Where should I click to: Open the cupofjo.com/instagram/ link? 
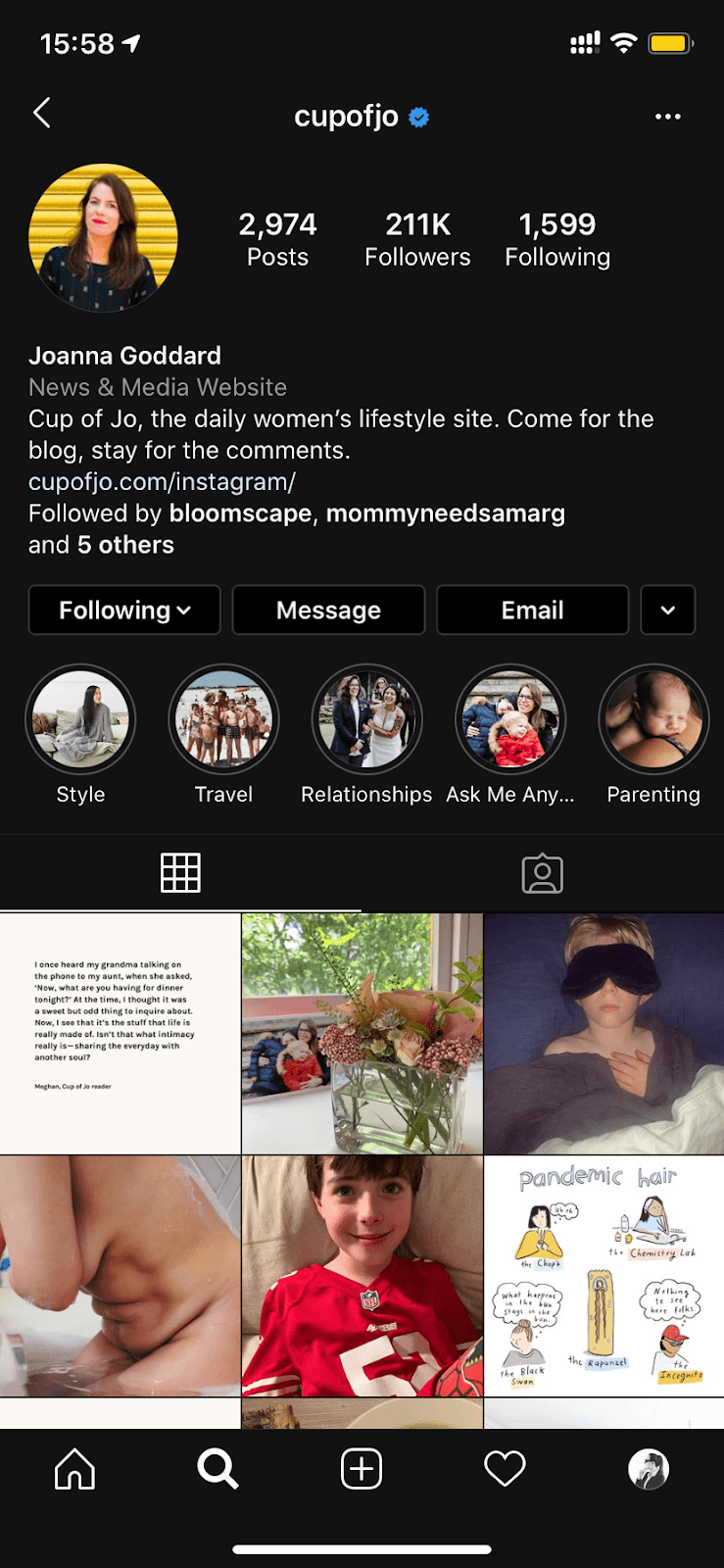162,482
